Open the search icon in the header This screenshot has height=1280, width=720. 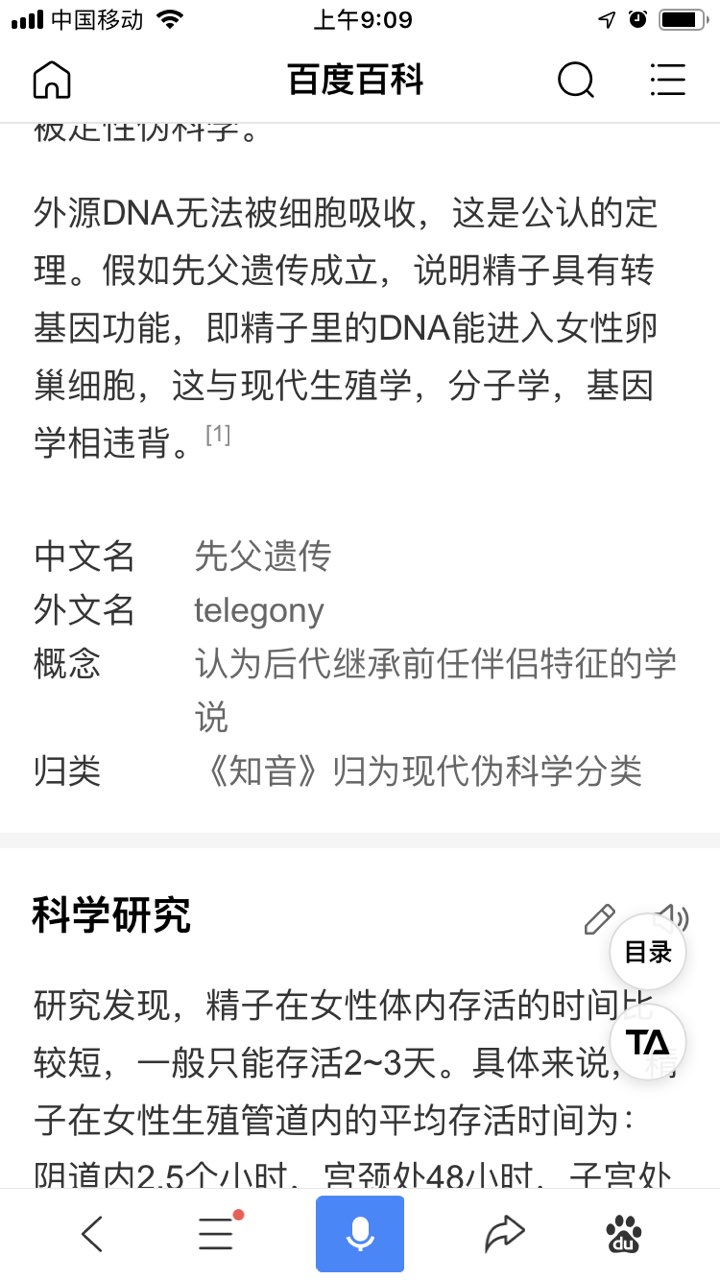click(575, 80)
